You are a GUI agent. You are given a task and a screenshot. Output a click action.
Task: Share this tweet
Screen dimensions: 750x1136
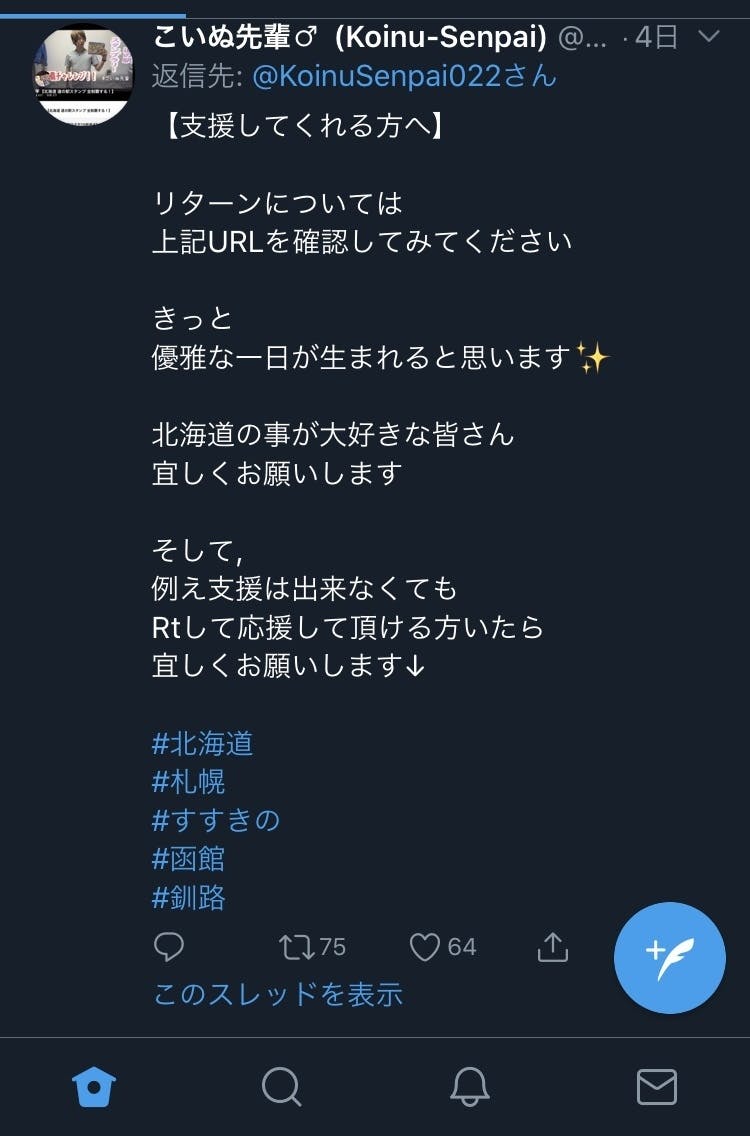pos(553,947)
